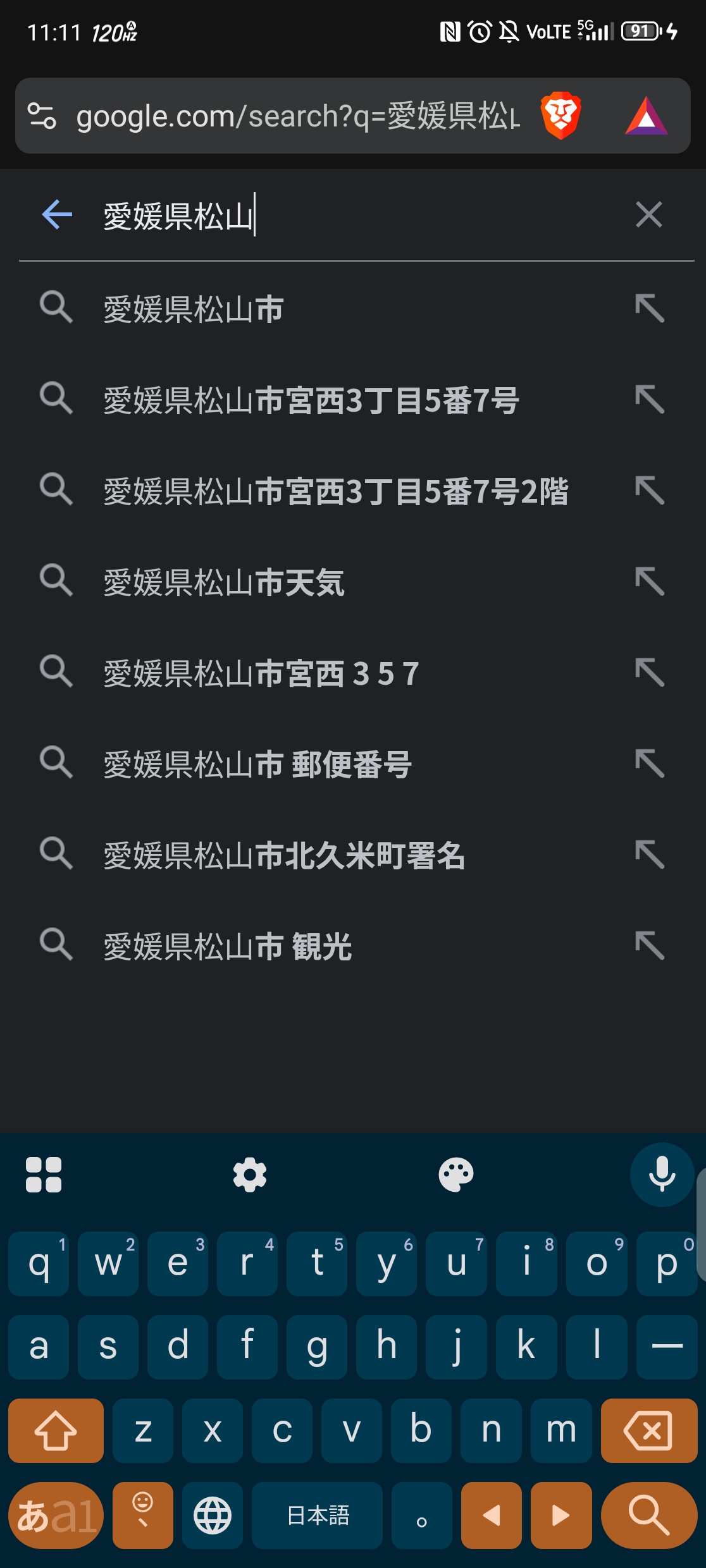This screenshot has height=1568, width=706.
Task: Tap the keyboard backspace key
Action: [x=648, y=1431]
